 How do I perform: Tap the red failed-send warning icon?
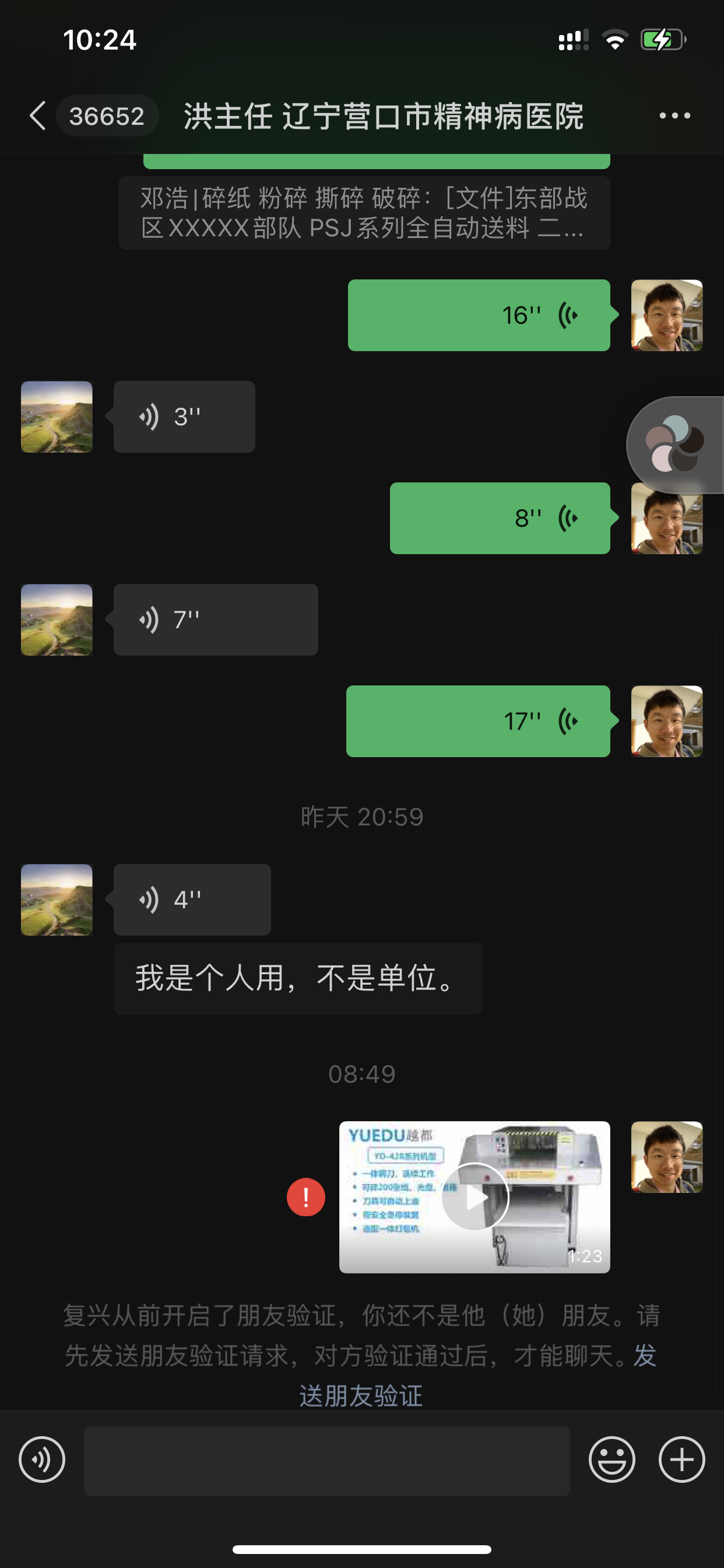point(306,1196)
